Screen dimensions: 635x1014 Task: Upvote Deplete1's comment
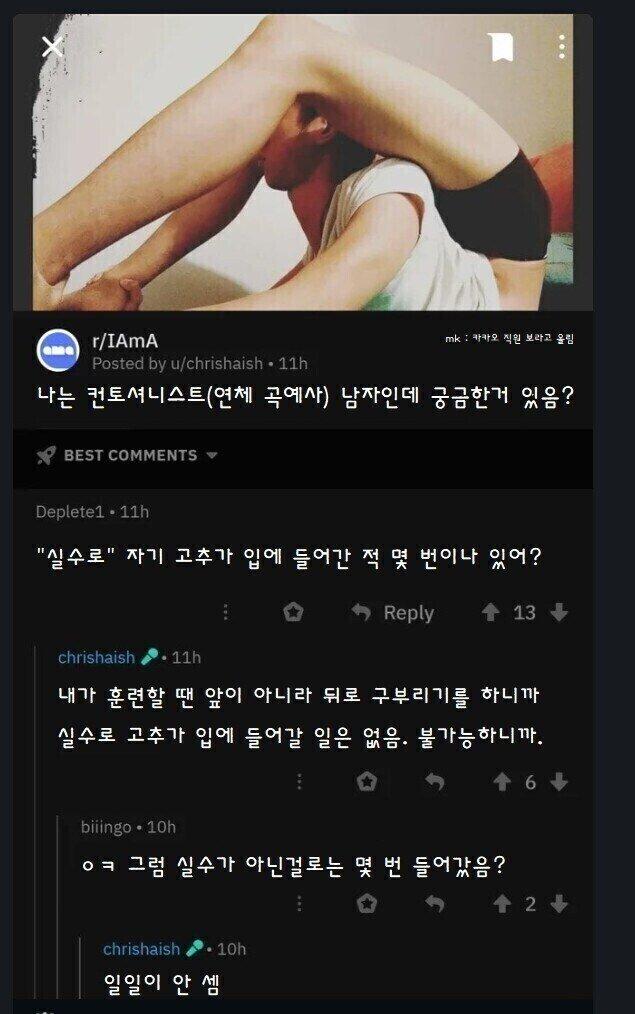coord(490,612)
